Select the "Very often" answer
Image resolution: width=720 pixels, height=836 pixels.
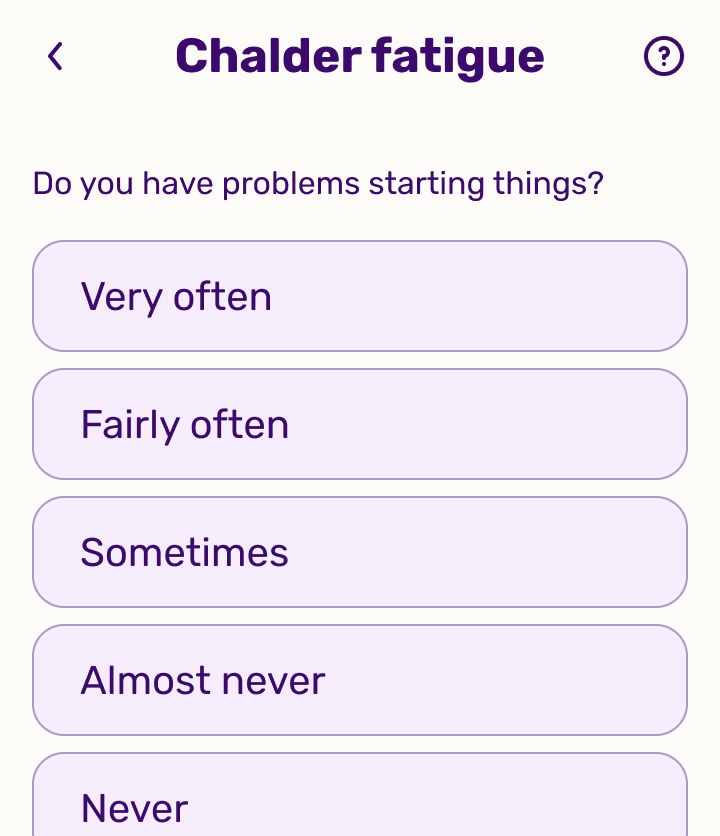tap(360, 296)
